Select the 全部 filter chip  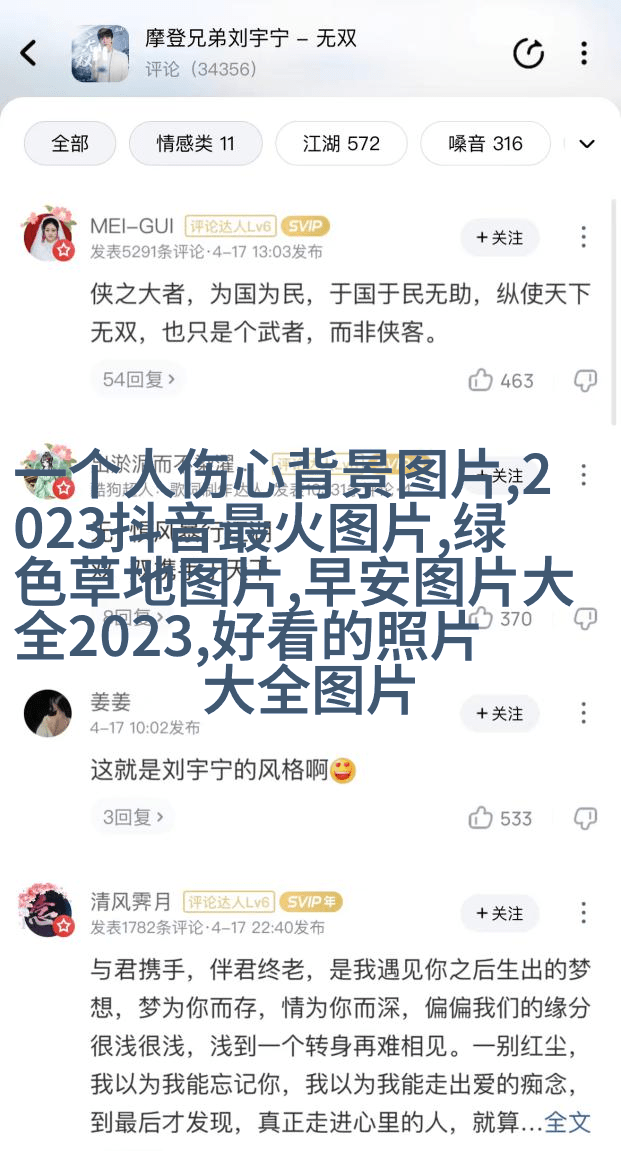pos(70,143)
